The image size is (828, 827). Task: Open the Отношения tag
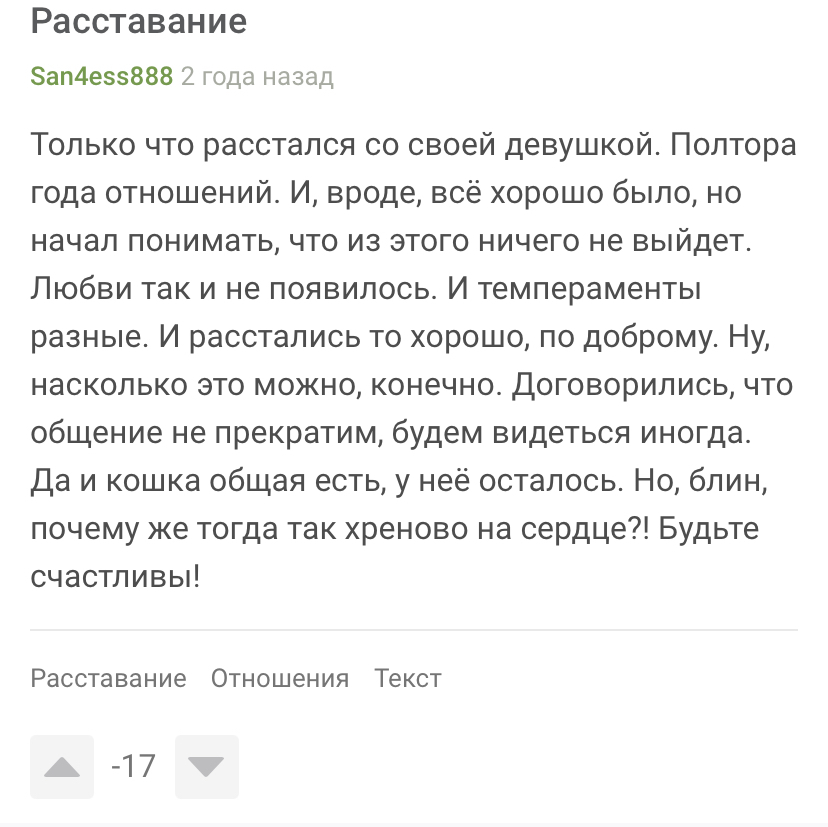tap(279, 678)
